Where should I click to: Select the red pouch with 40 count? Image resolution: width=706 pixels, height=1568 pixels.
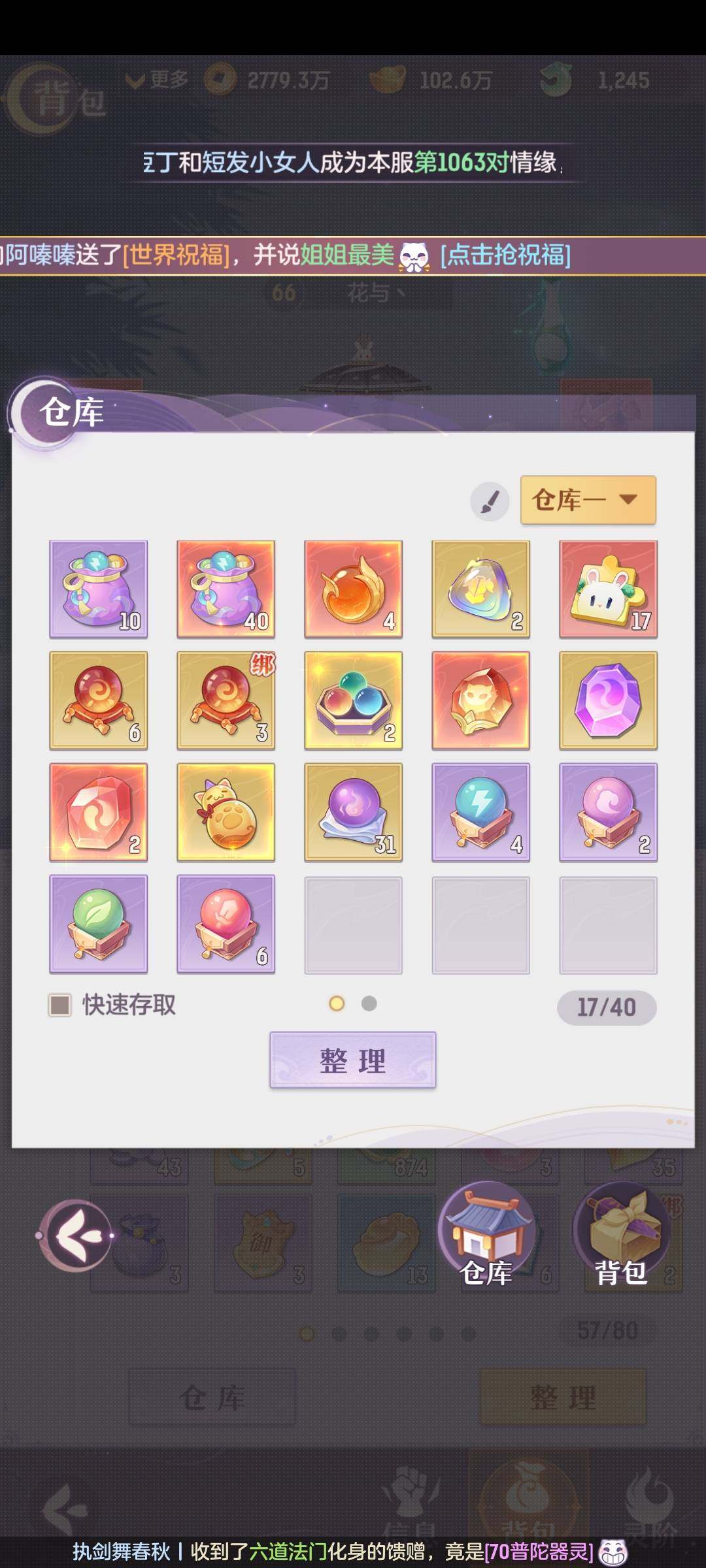226,589
